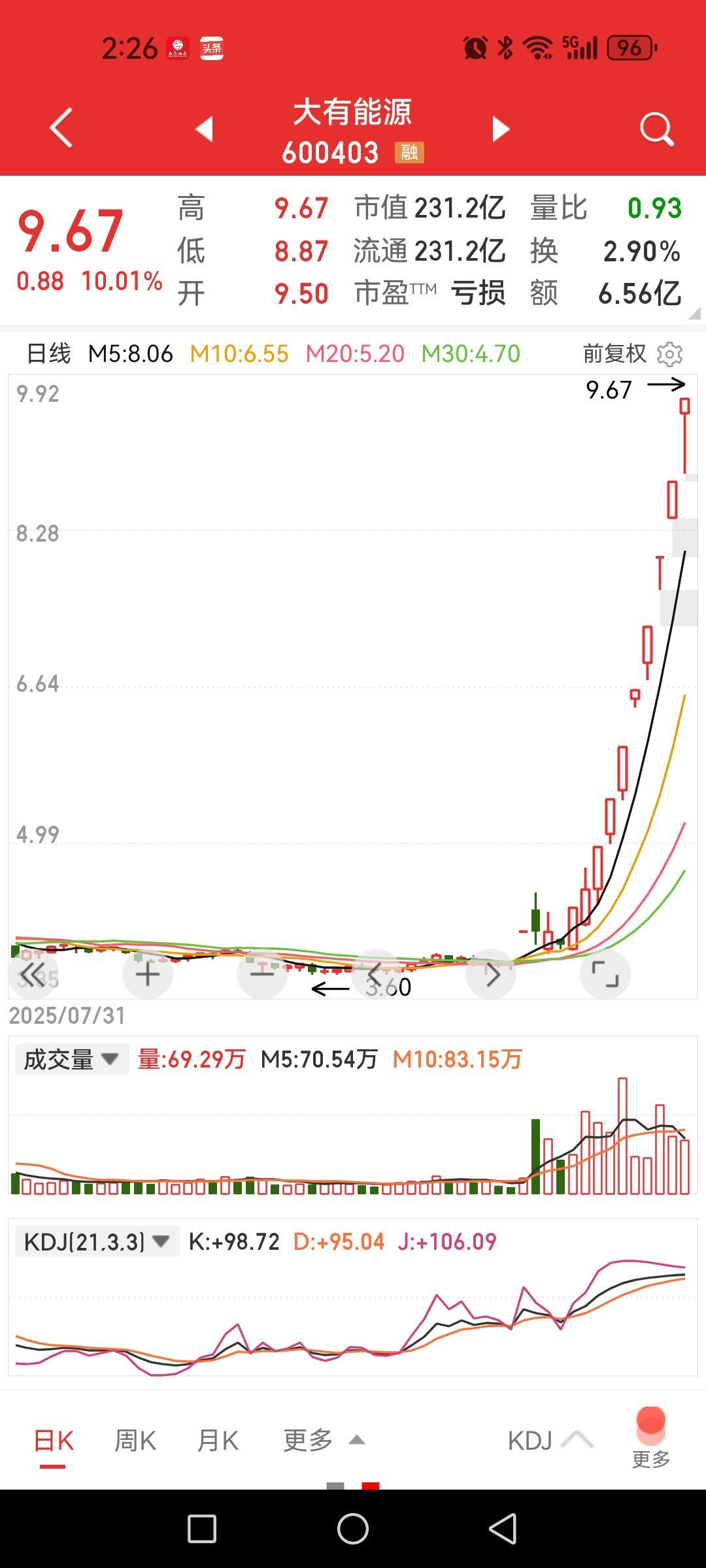Change the 前复权 adjustment mode
706x1568 pixels.
(x=614, y=354)
